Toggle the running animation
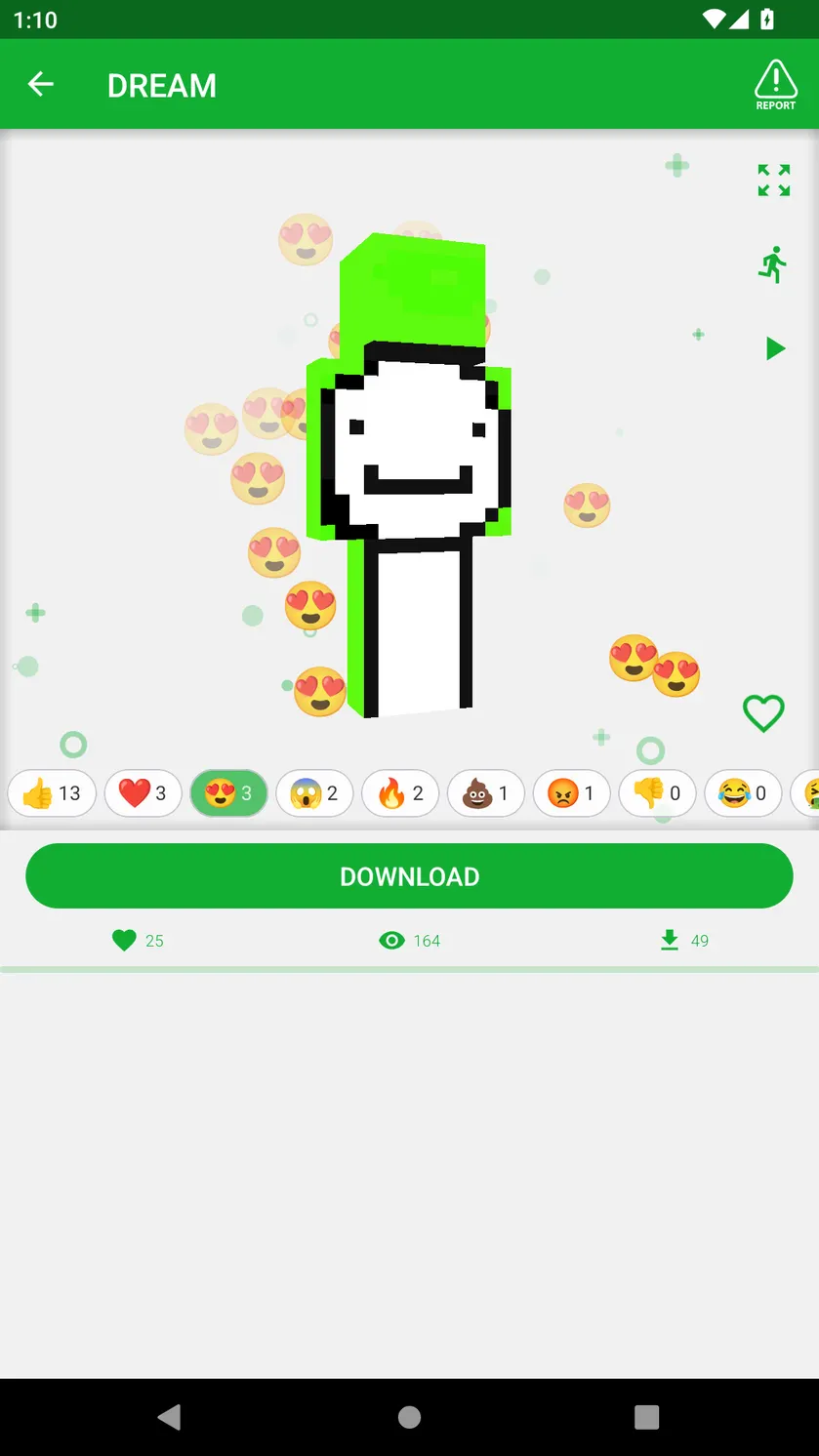The image size is (819, 1456). 773,264
